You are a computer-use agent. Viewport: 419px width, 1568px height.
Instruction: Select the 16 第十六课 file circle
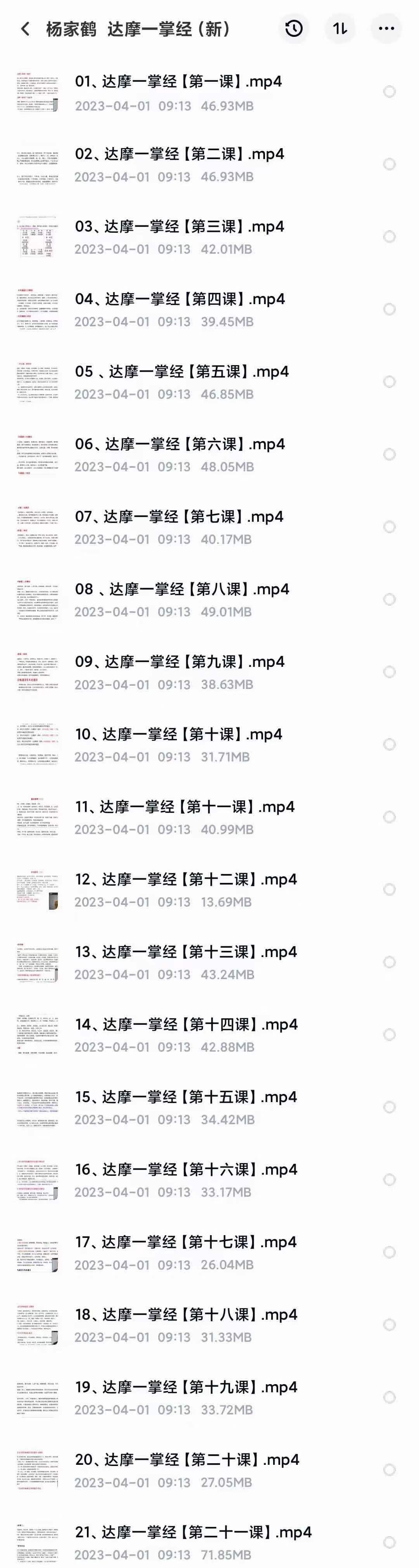pos(389,1180)
